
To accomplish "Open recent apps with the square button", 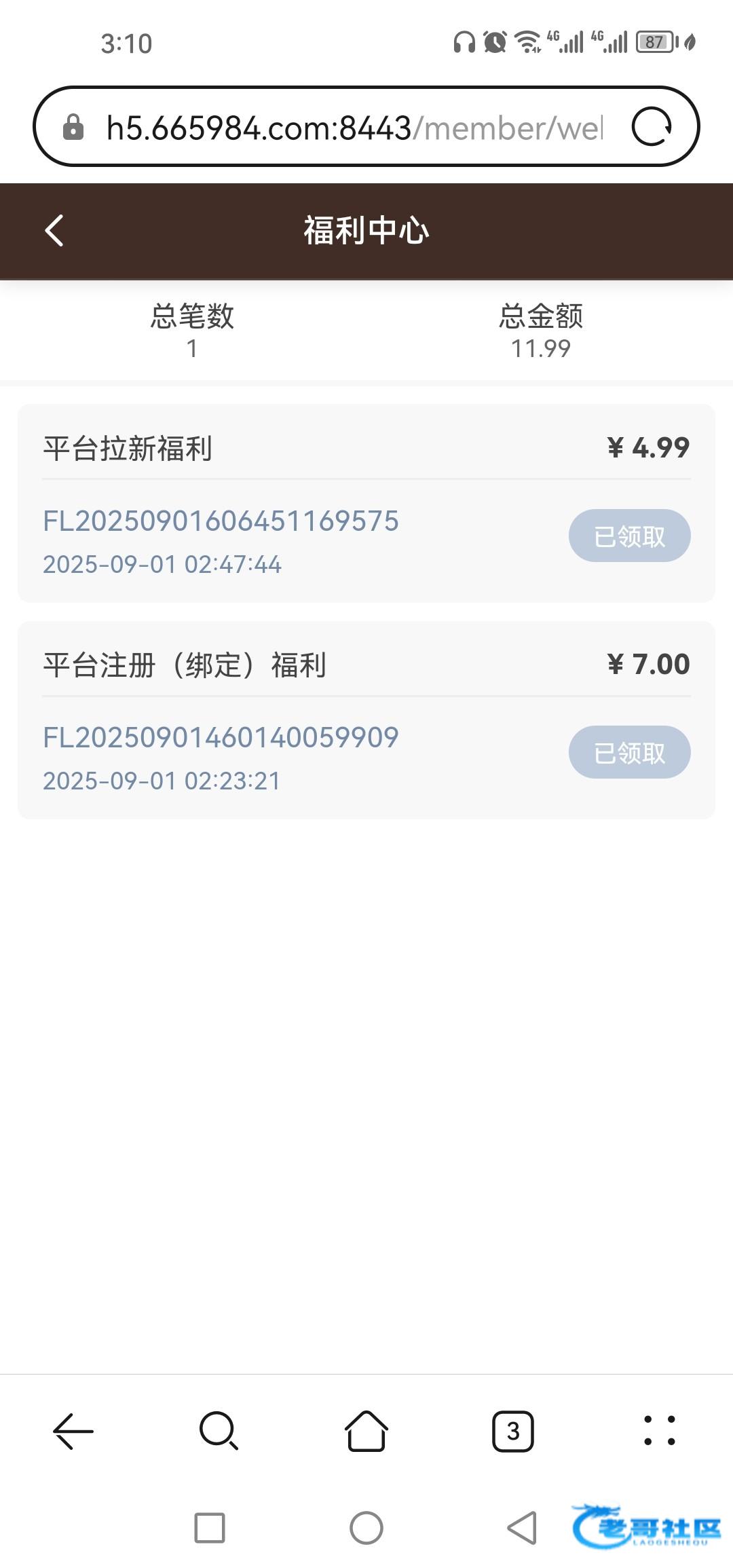I will pyautogui.click(x=210, y=1528).
